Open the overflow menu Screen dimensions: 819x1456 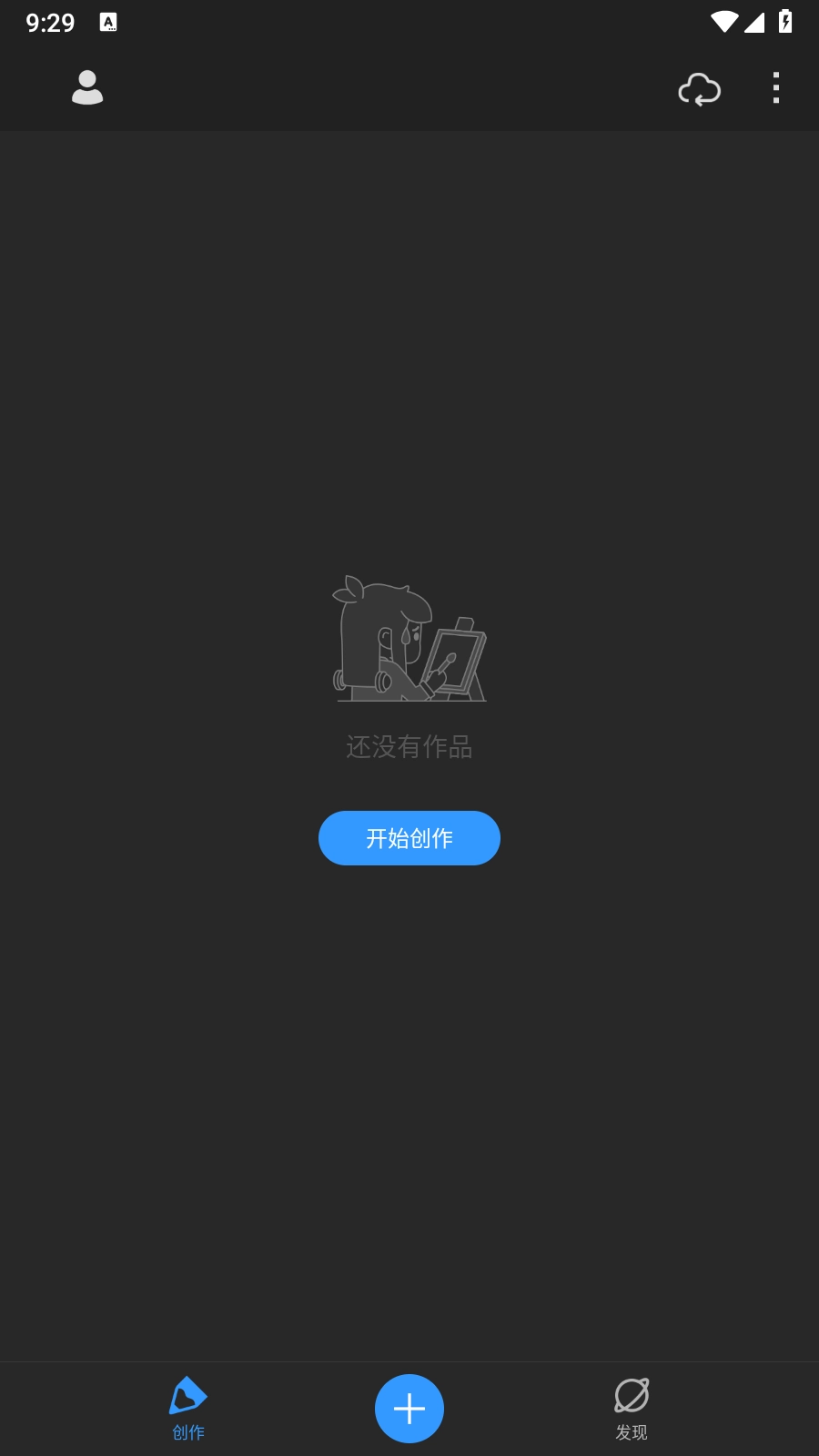[775, 87]
